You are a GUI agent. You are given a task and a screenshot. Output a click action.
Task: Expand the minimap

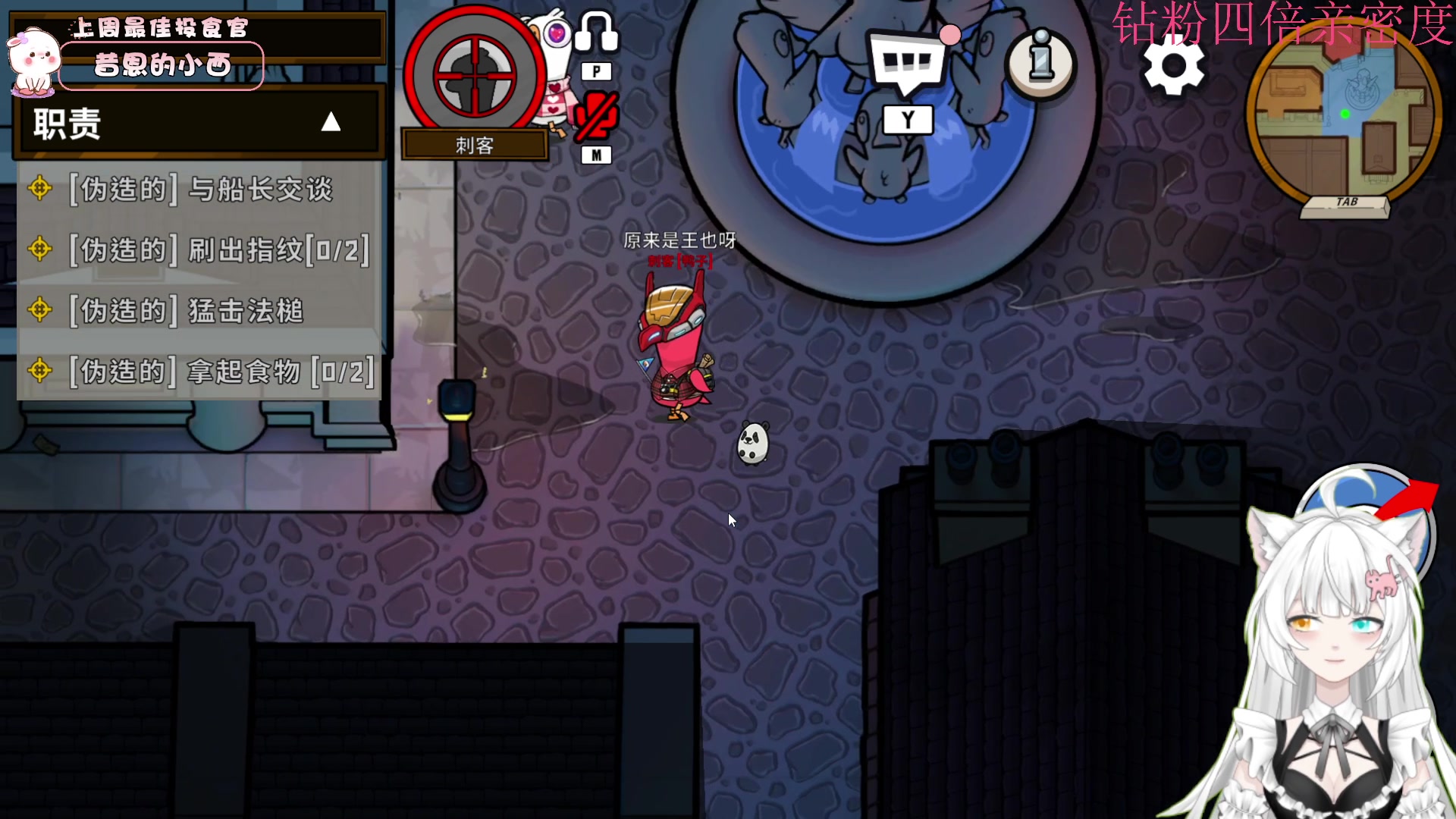(1344, 114)
